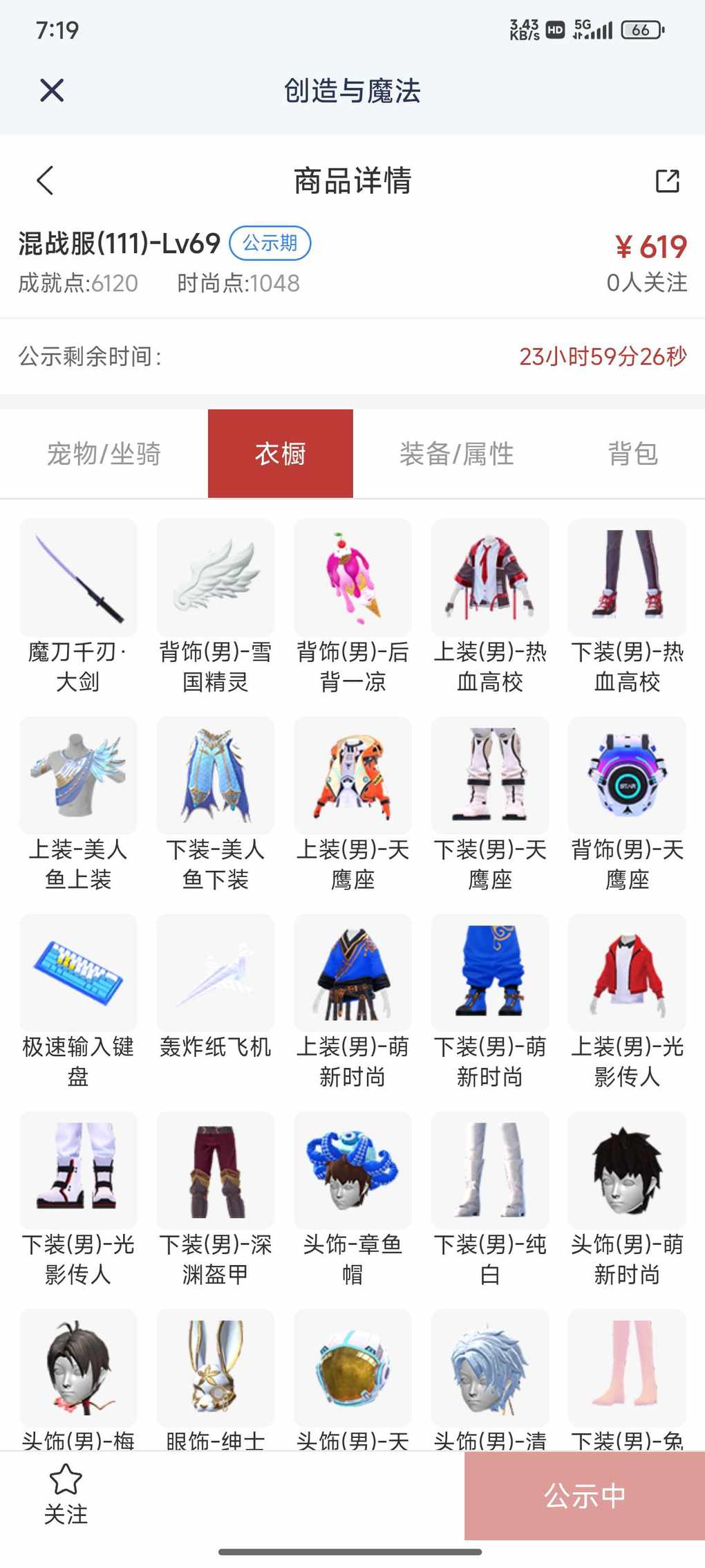Open 上装(男)-热血高校 outfit
Image resolution: width=705 pixels, height=1568 pixels.
click(x=490, y=607)
